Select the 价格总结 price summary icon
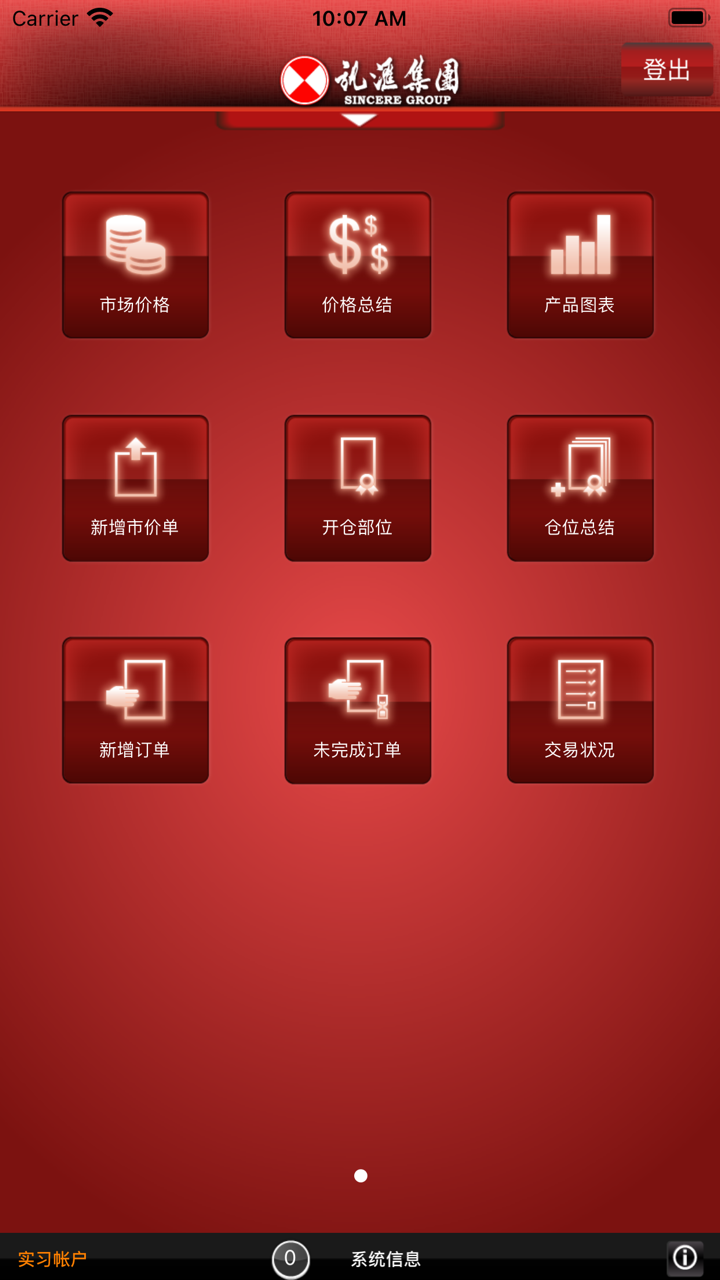The width and height of the screenshot is (720, 1280). pyautogui.click(x=358, y=265)
